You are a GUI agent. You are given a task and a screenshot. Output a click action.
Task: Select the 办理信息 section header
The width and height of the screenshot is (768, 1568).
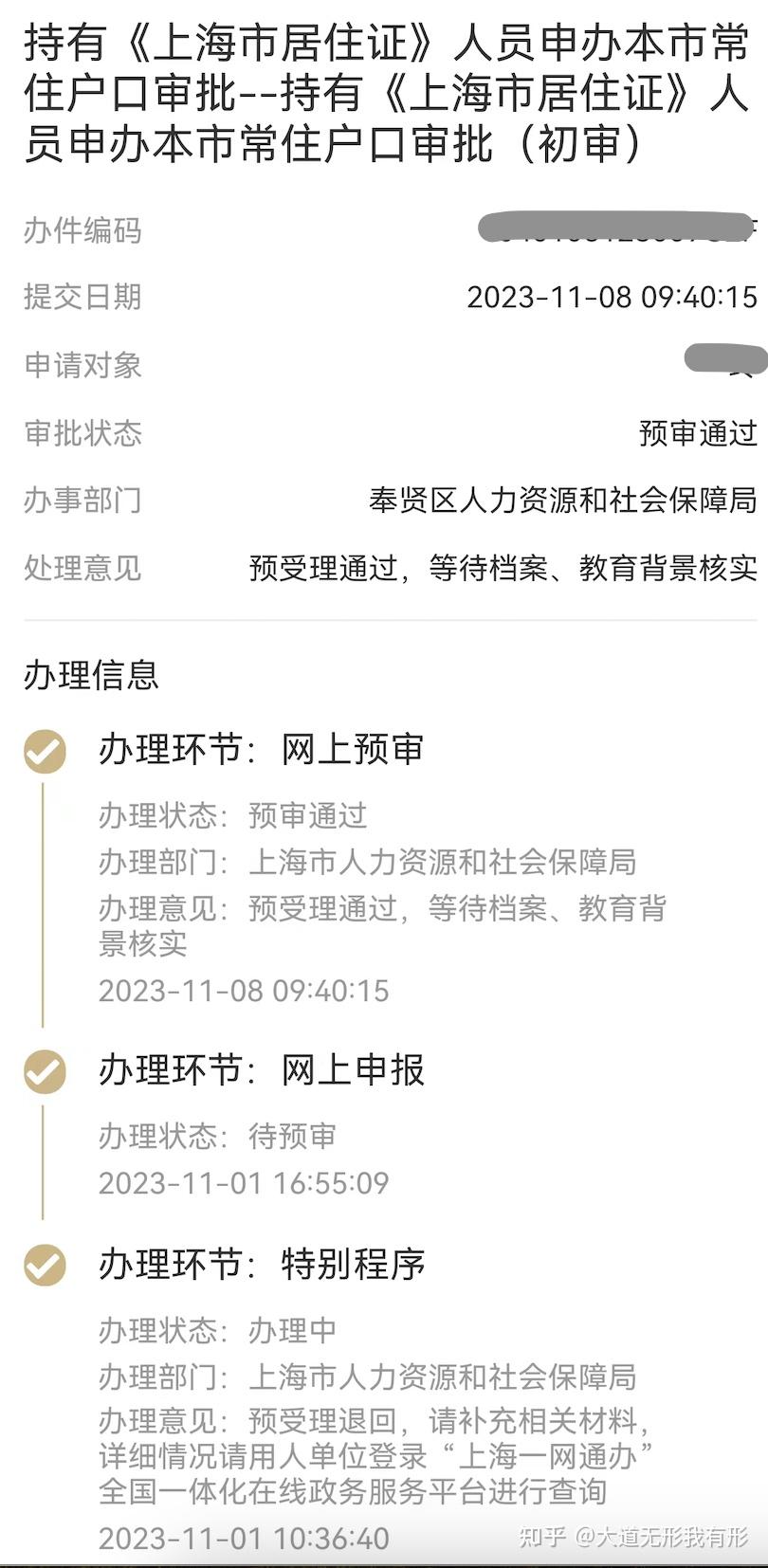tap(91, 677)
